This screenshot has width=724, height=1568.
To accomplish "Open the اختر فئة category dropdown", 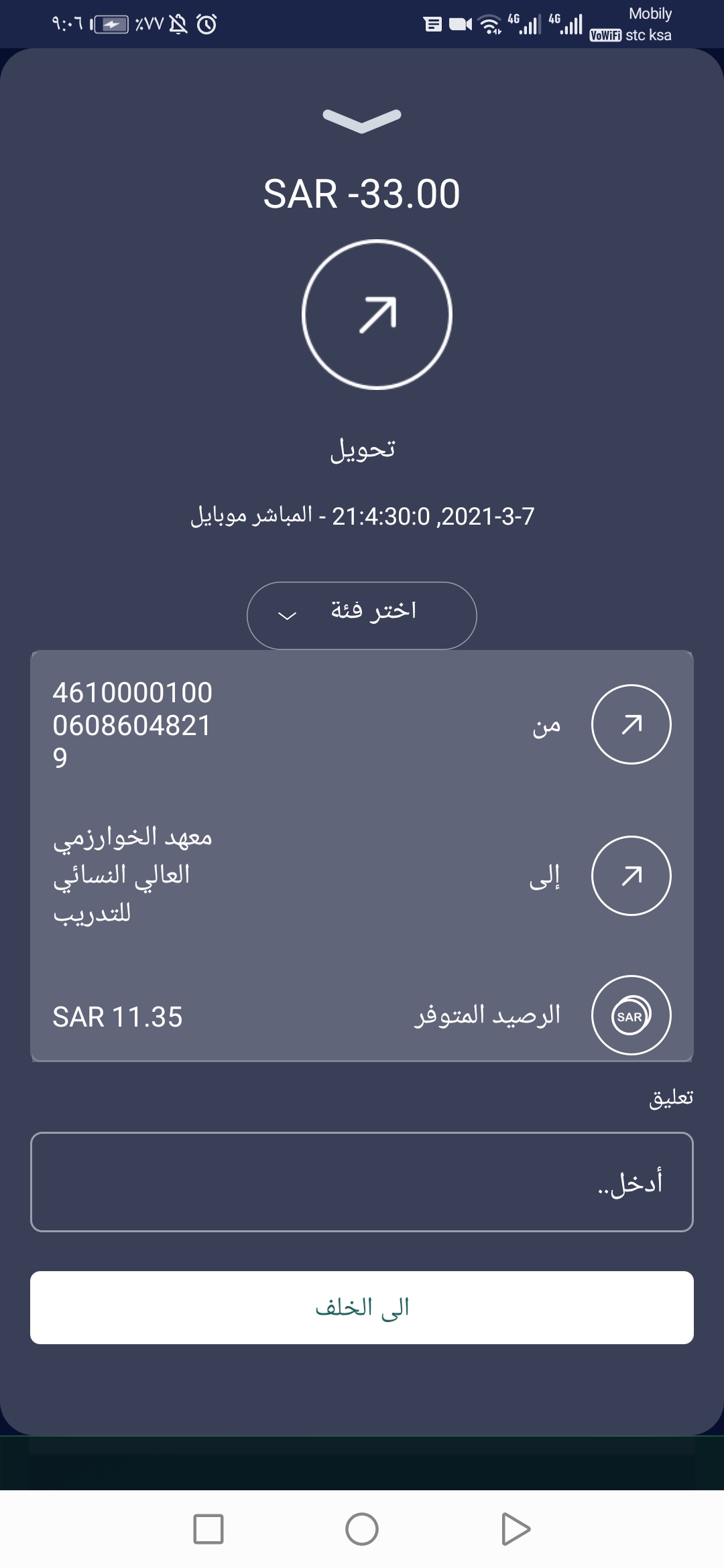I will click(x=361, y=614).
